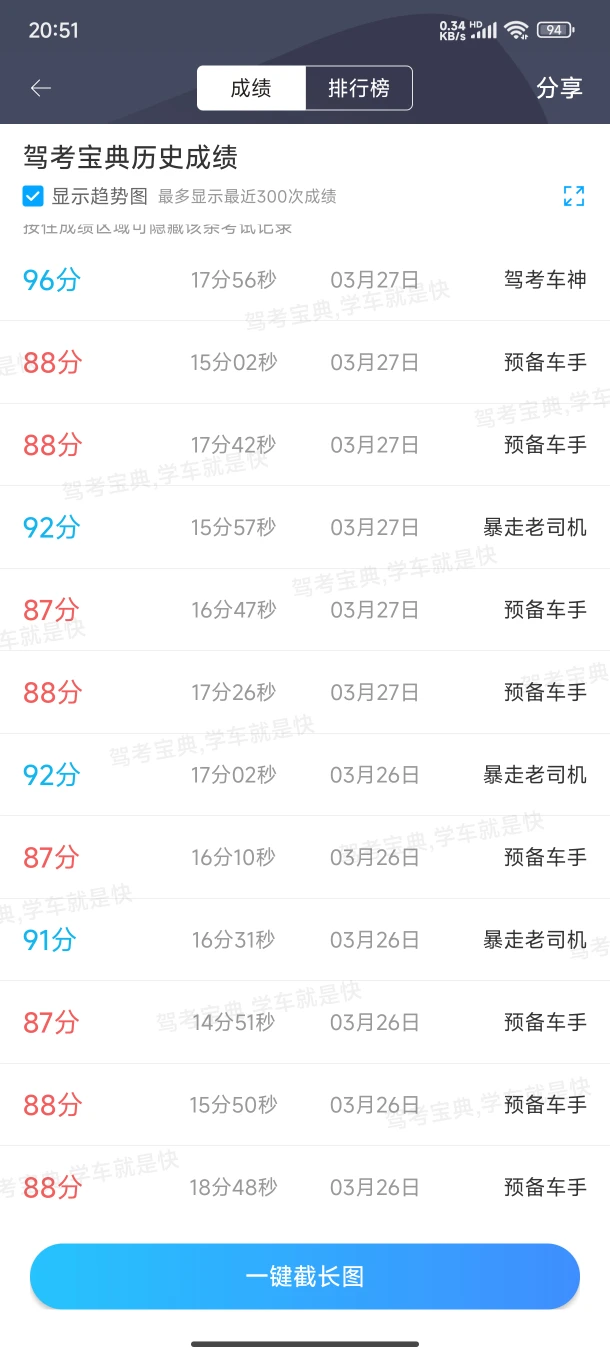This screenshot has height=1356, width=610.
Task: Open the 96分 驾考车神 record
Action: click(305, 280)
